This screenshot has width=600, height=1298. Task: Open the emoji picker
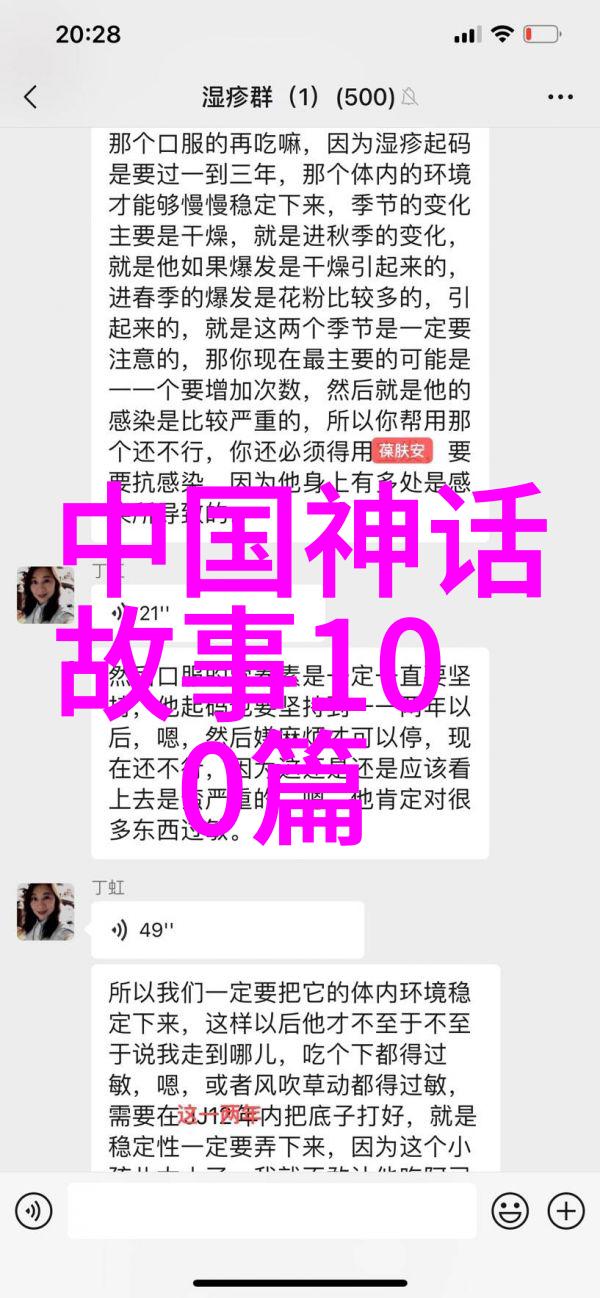tap(510, 1211)
